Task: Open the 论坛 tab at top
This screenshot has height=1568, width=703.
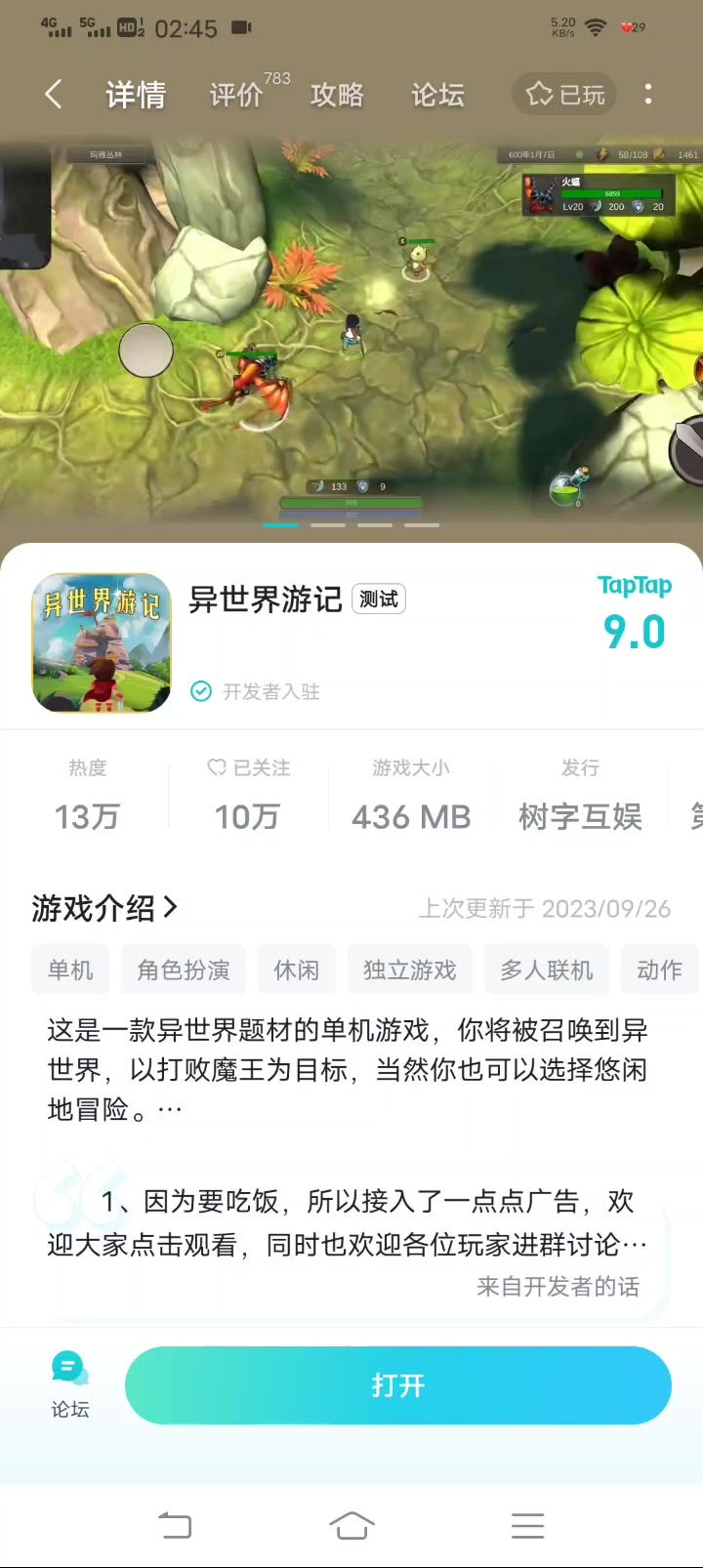Action: coord(437,95)
